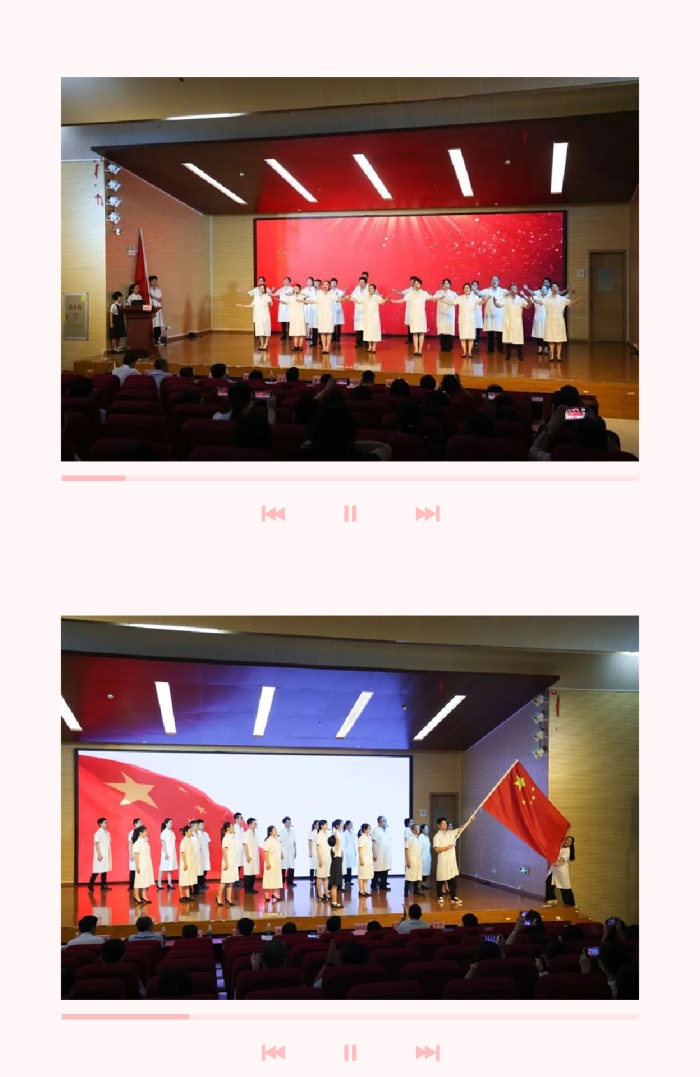Seek on the chorus performance progress bar
The image size is (700, 1077).
(x=350, y=478)
